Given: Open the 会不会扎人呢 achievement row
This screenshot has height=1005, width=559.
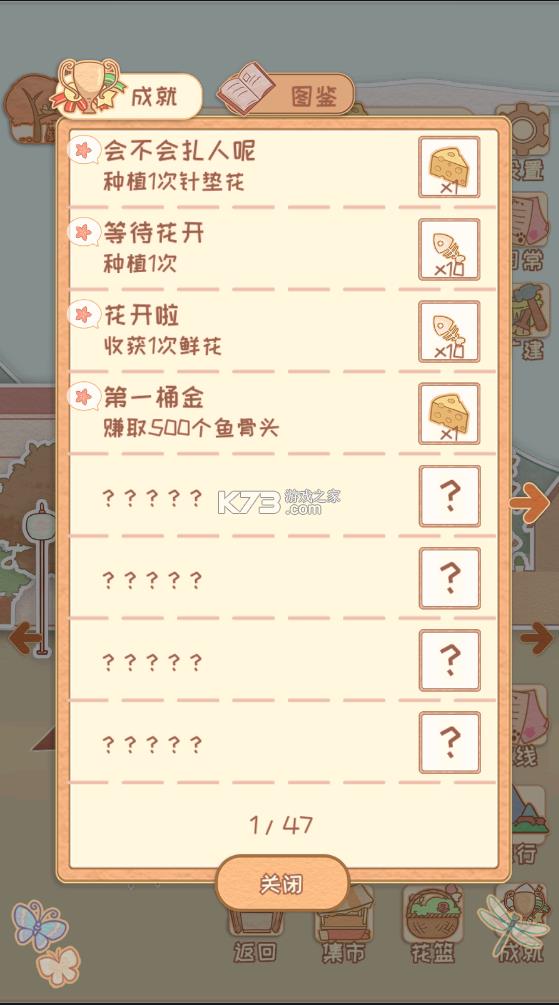Looking at the screenshot, I should point(283,167).
